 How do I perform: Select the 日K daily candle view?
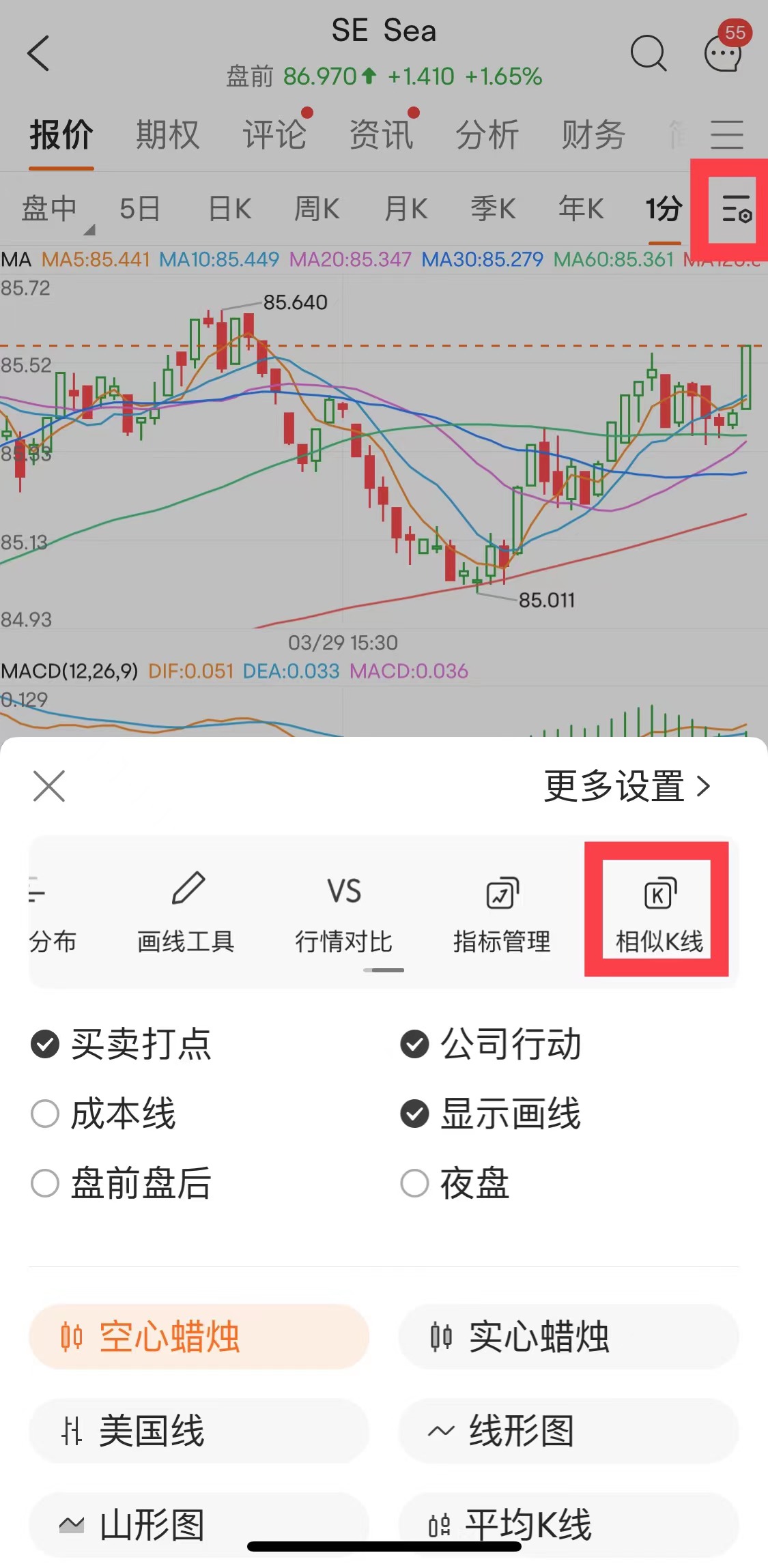tap(228, 209)
